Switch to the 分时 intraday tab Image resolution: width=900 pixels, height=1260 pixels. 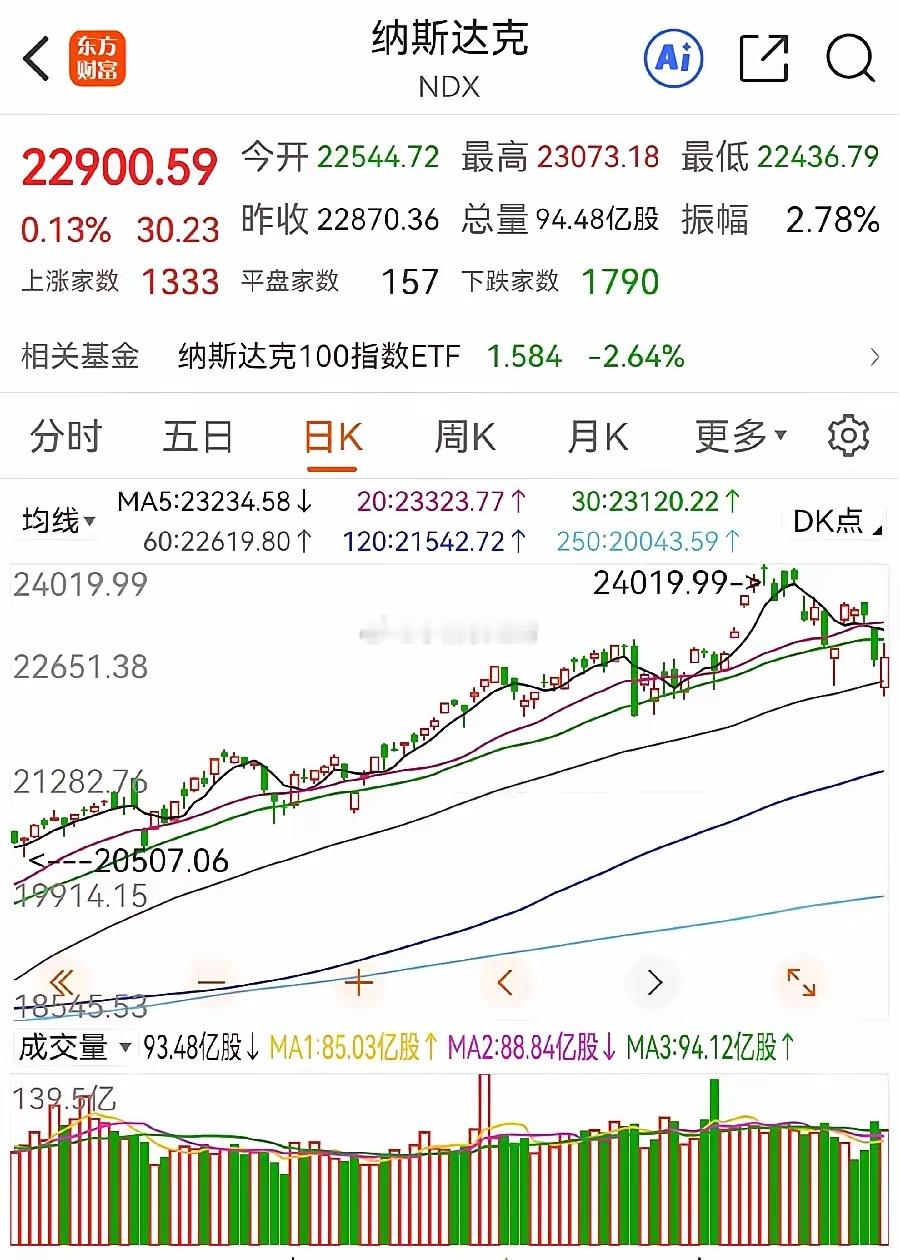click(66, 434)
